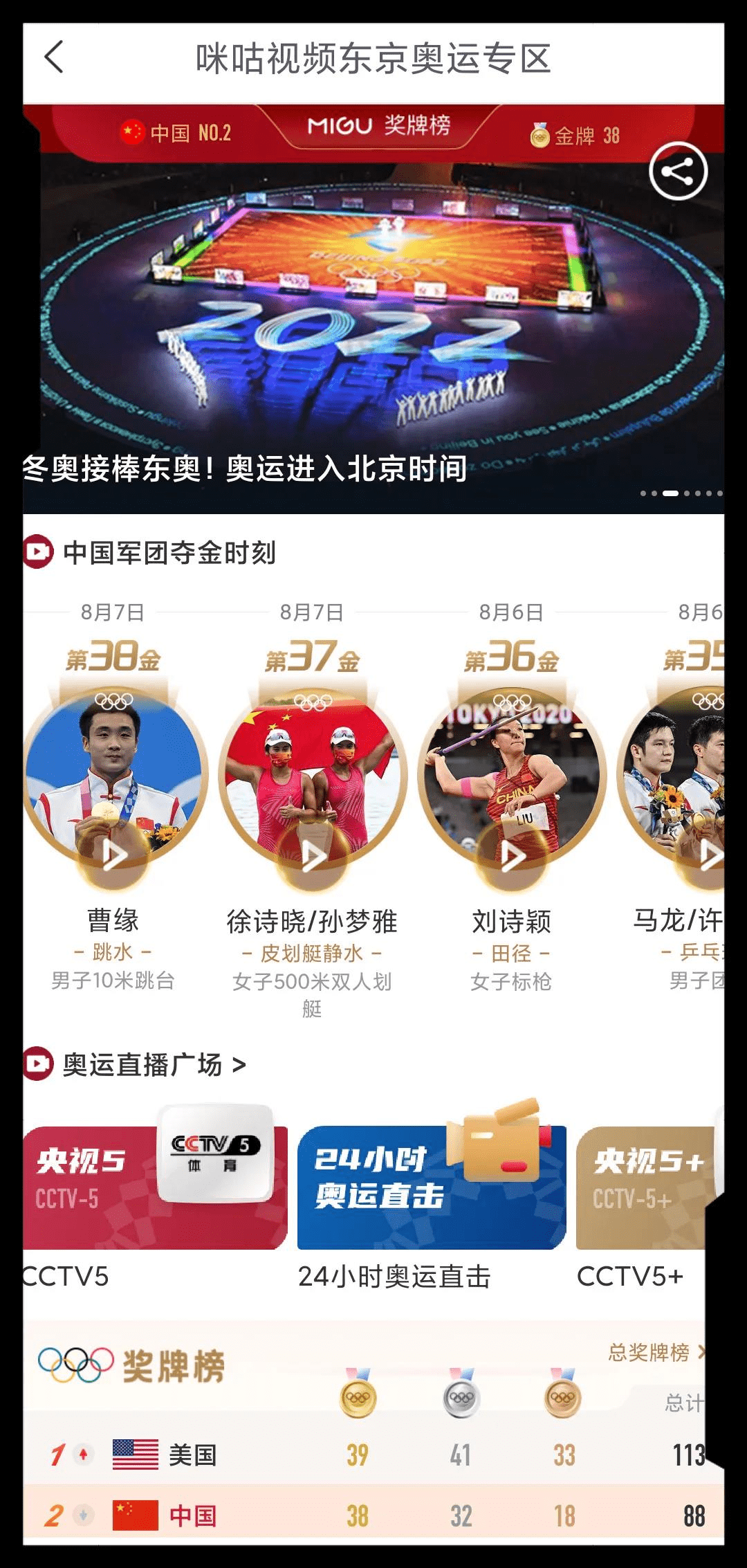Screen dimensions: 747x1568
Task: Open the 24小时奥运直击 live stream
Action: (432, 1187)
